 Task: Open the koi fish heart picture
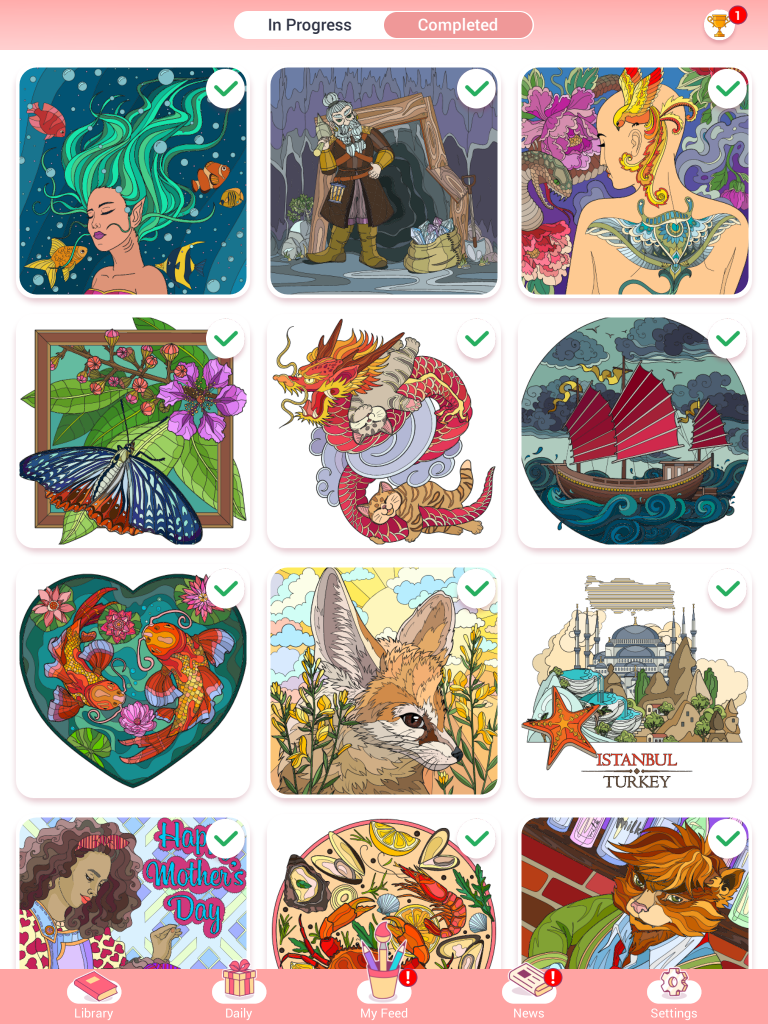[133, 682]
